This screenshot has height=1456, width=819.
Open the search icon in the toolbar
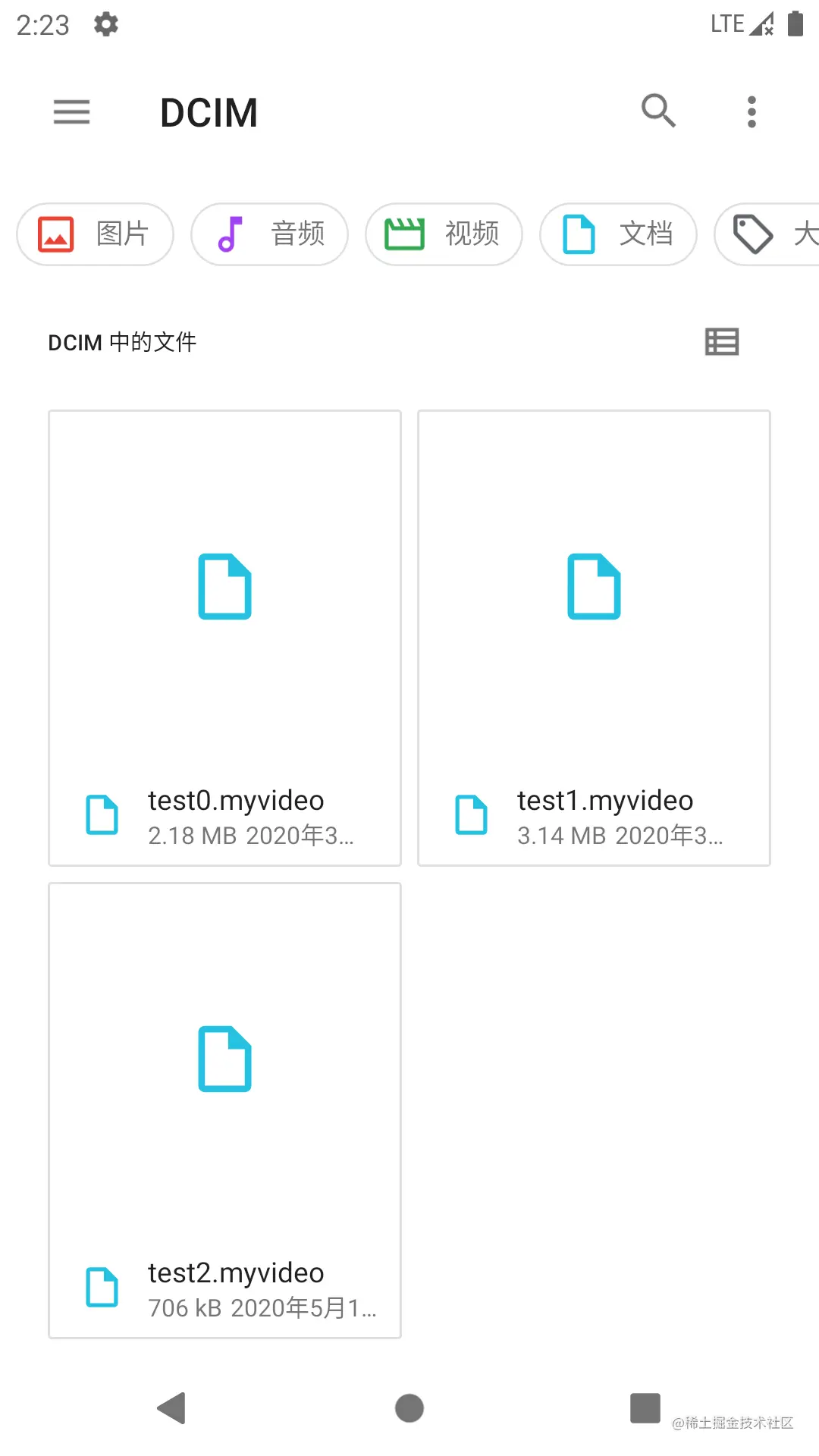click(x=658, y=111)
